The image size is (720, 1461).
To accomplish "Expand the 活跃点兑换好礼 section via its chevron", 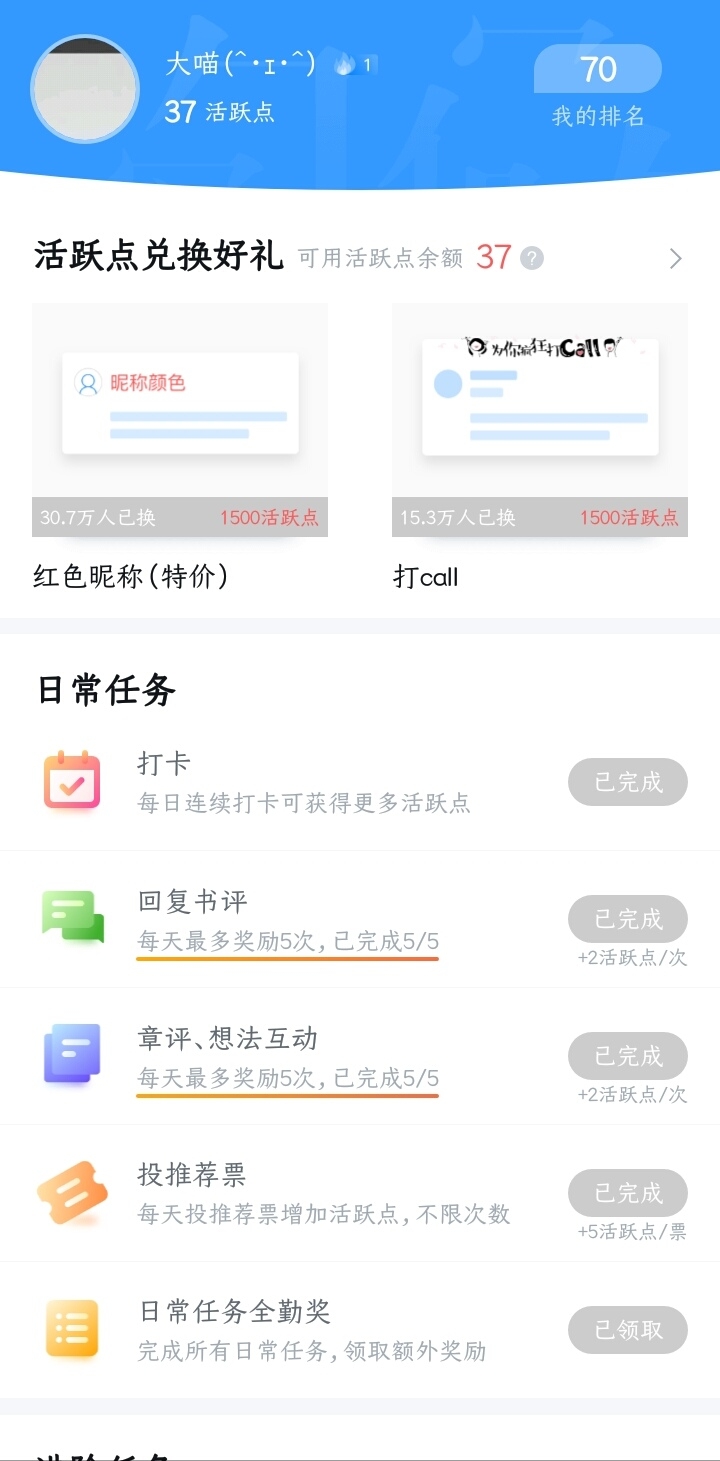I will (x=676, y=259).
